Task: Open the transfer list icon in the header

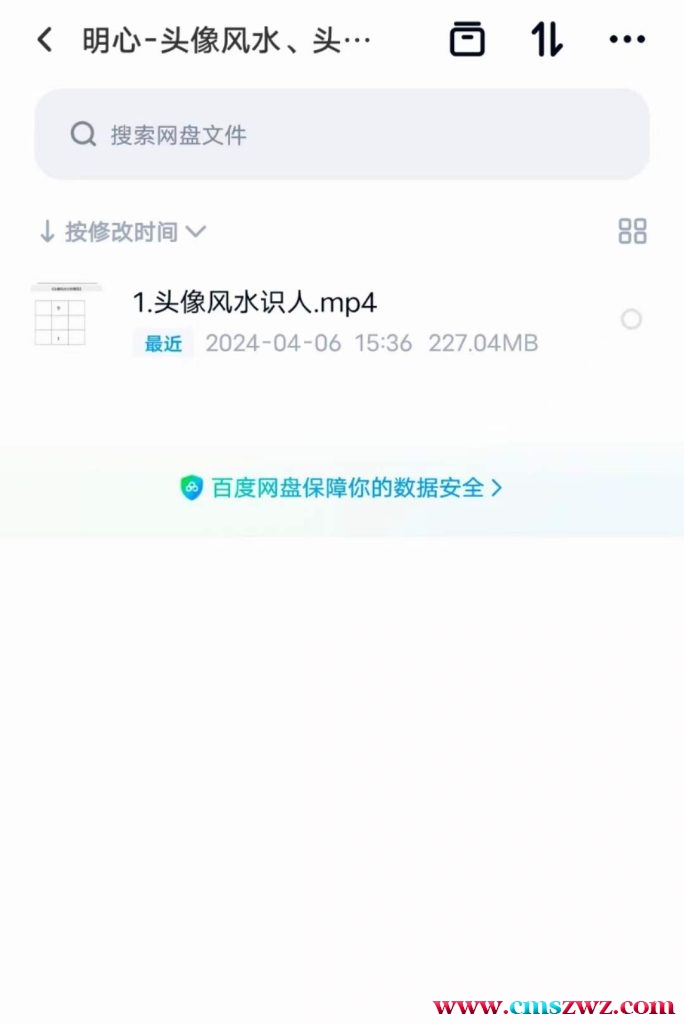Action: coord(467,40)
